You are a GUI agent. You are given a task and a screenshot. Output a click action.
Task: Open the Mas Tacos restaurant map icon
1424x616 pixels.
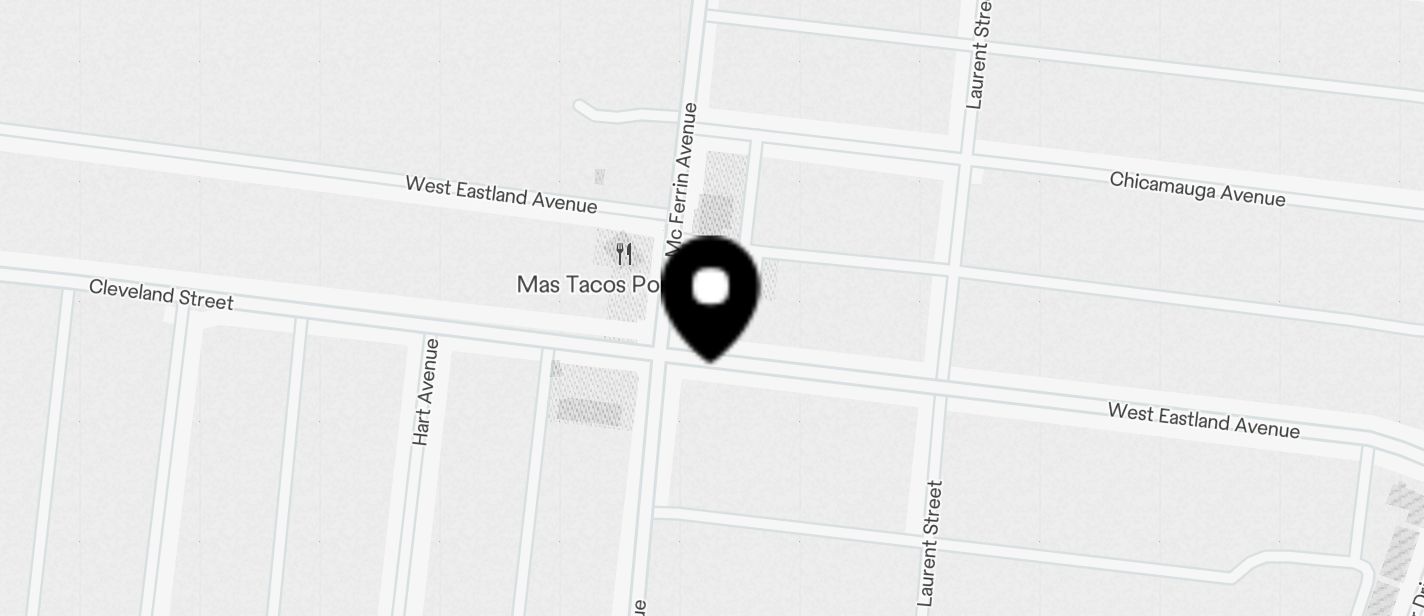click(624, 254)
